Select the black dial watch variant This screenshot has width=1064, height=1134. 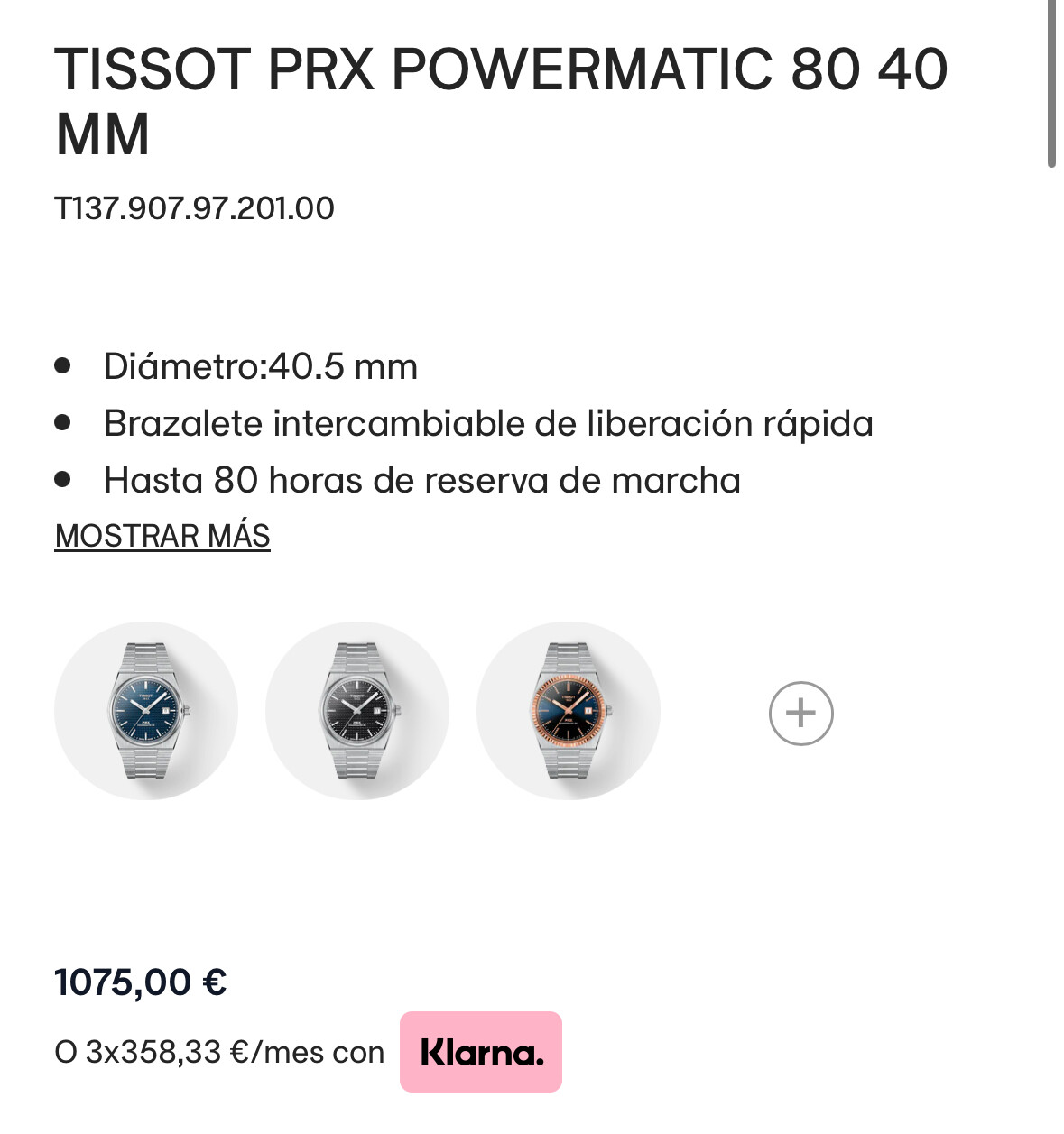click(x=357, y=711)
